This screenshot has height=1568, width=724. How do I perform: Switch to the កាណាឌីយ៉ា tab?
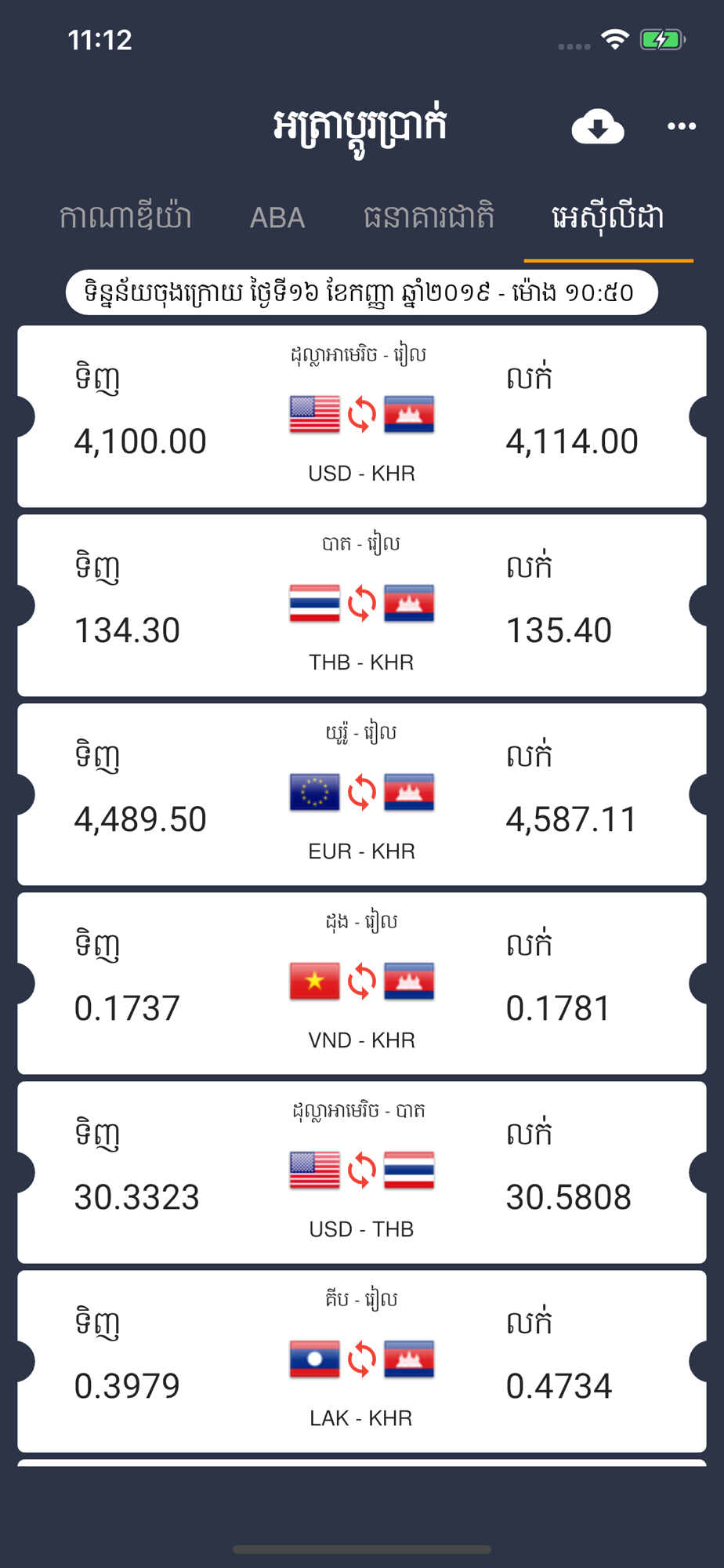[x=125, y=217]
